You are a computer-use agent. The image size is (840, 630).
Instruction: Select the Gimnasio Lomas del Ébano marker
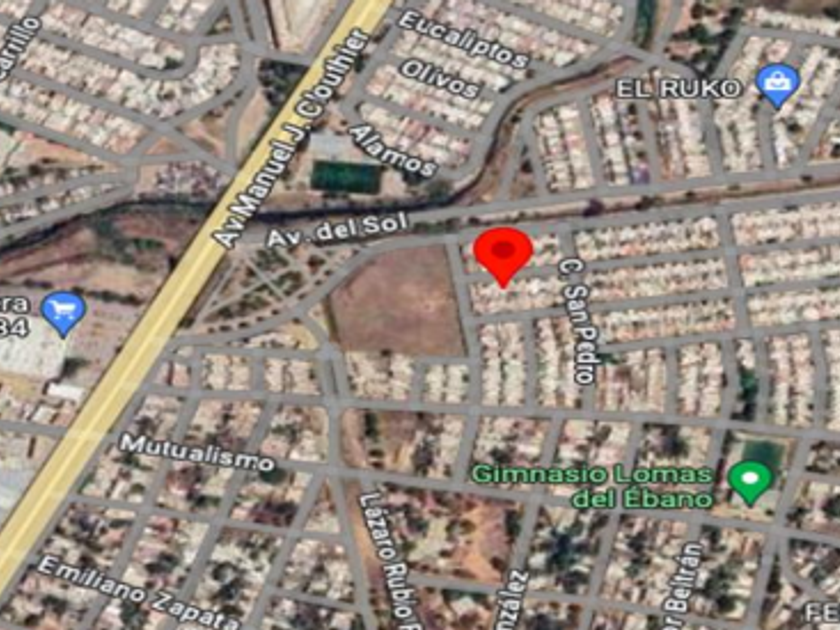(x=751, y=483)
